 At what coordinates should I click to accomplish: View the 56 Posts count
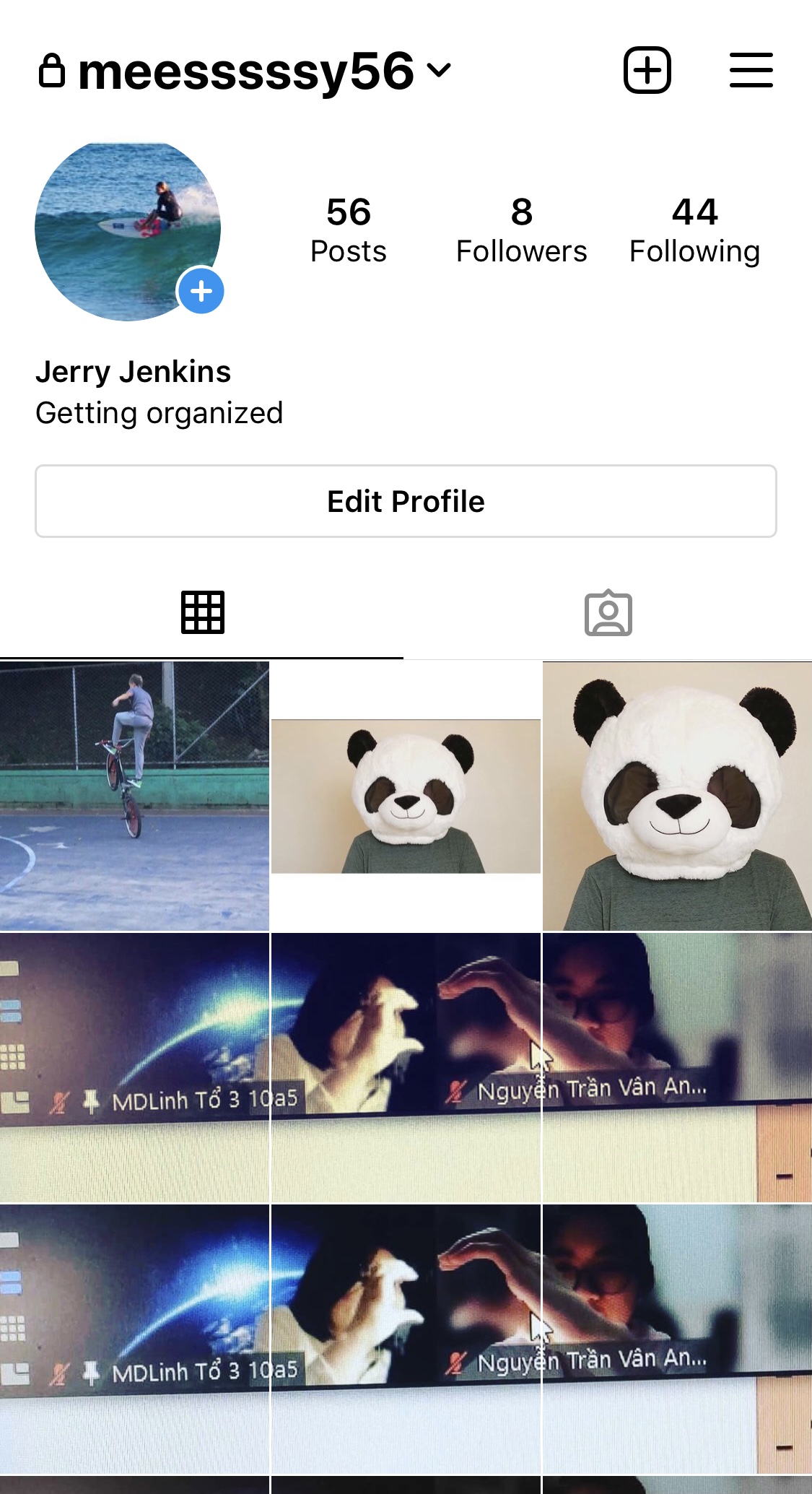[348, 230]
